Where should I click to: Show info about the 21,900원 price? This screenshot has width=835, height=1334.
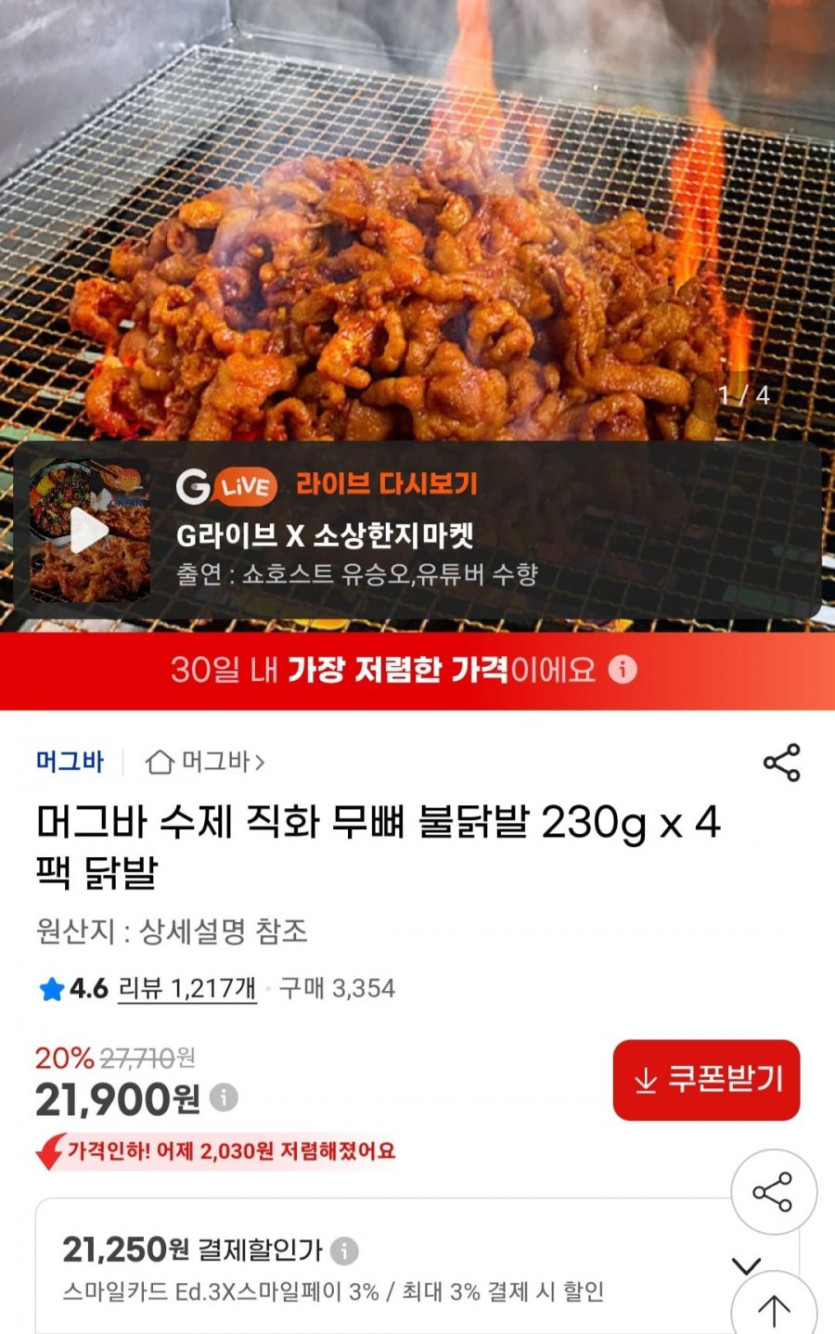pyautogui.click(x=224, y=1098)
